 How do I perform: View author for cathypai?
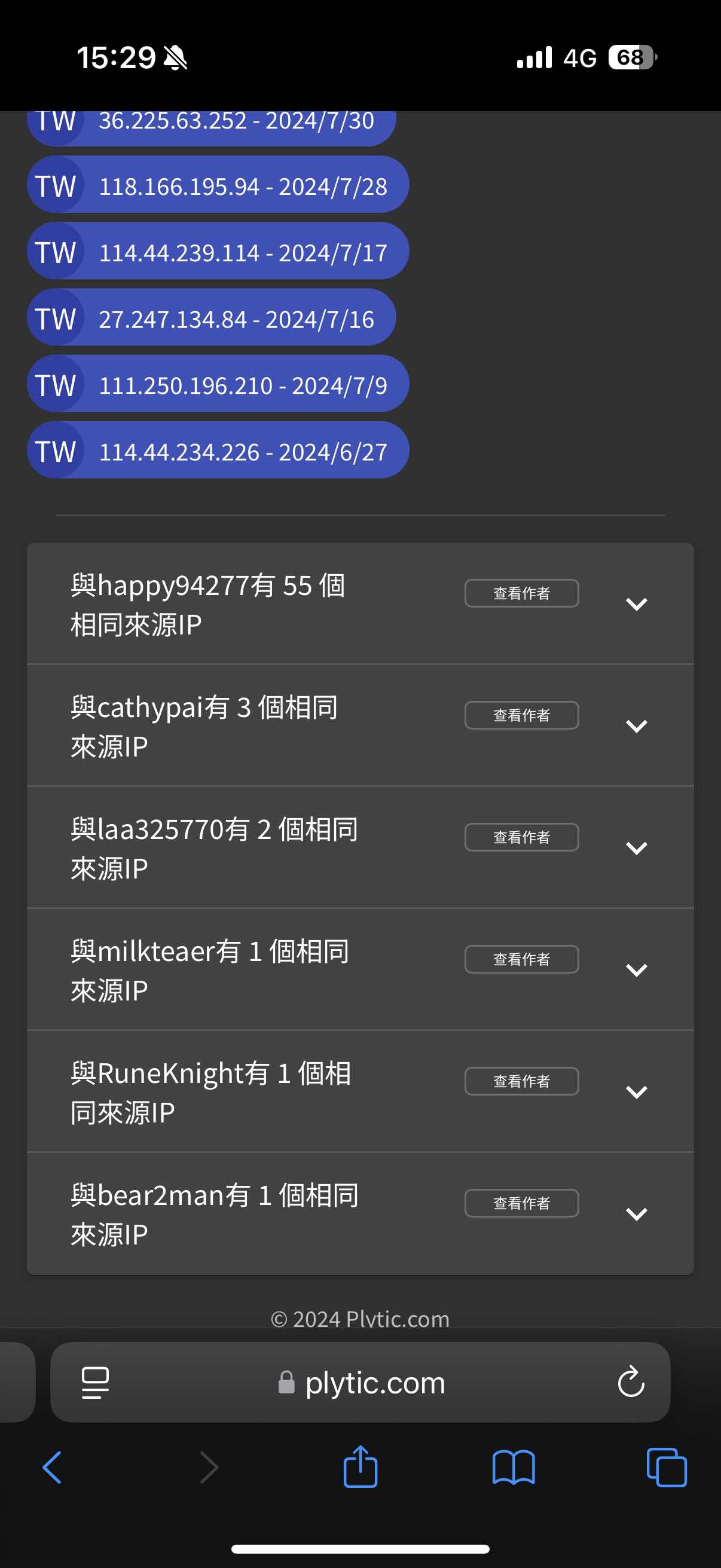pyautogui.click(x=521, y=715)
